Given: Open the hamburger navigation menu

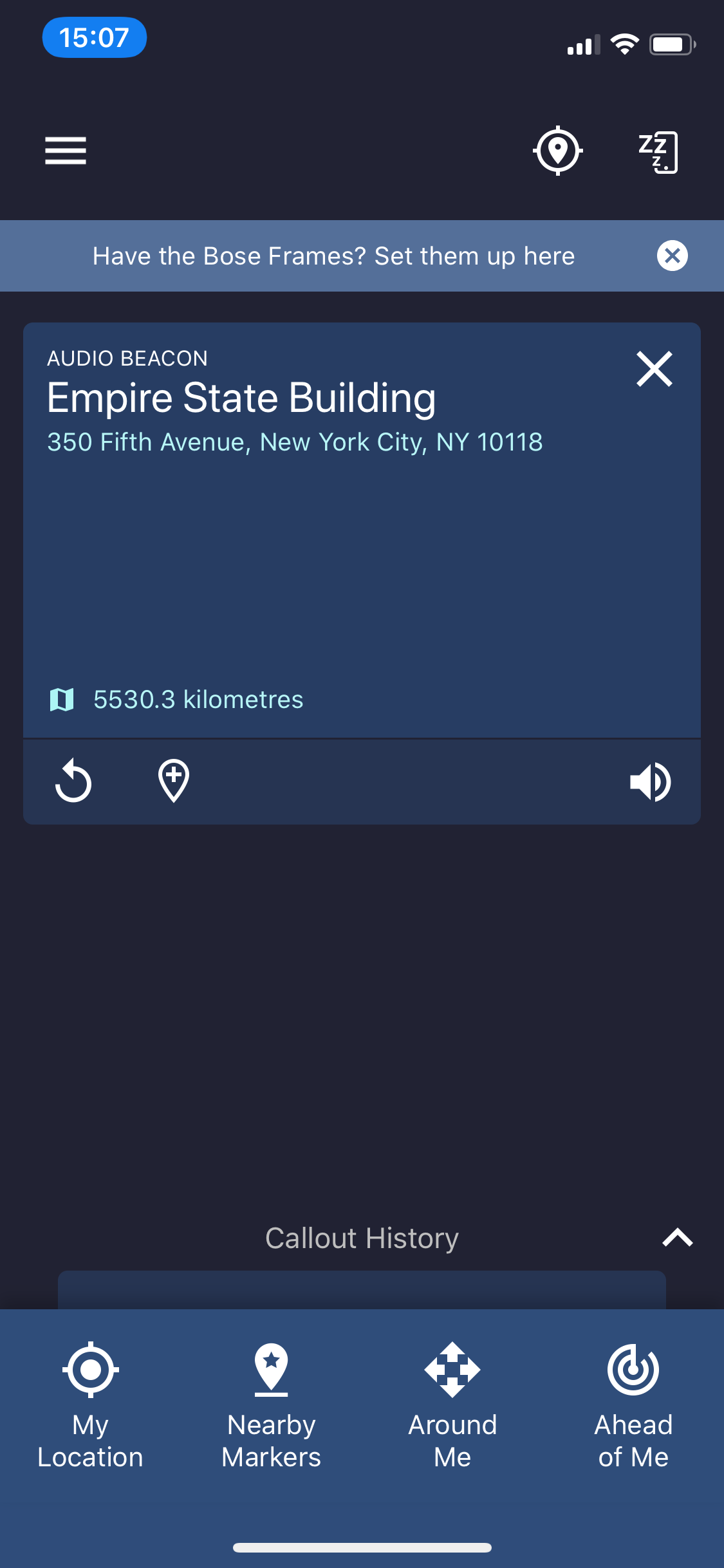Looking at the screenshot, I should (x=65, y=151).
